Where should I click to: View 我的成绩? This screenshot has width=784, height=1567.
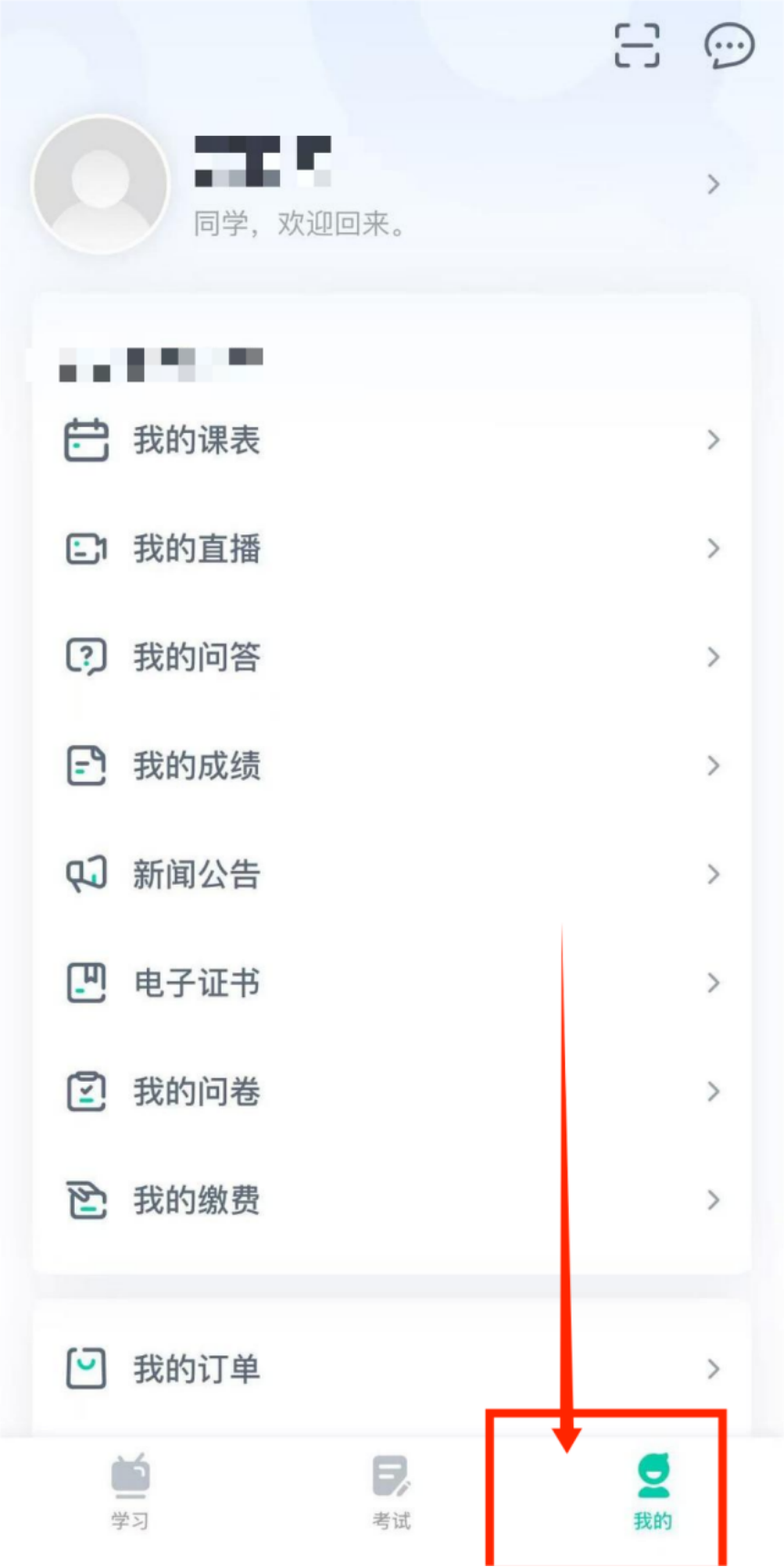point(392,765)
